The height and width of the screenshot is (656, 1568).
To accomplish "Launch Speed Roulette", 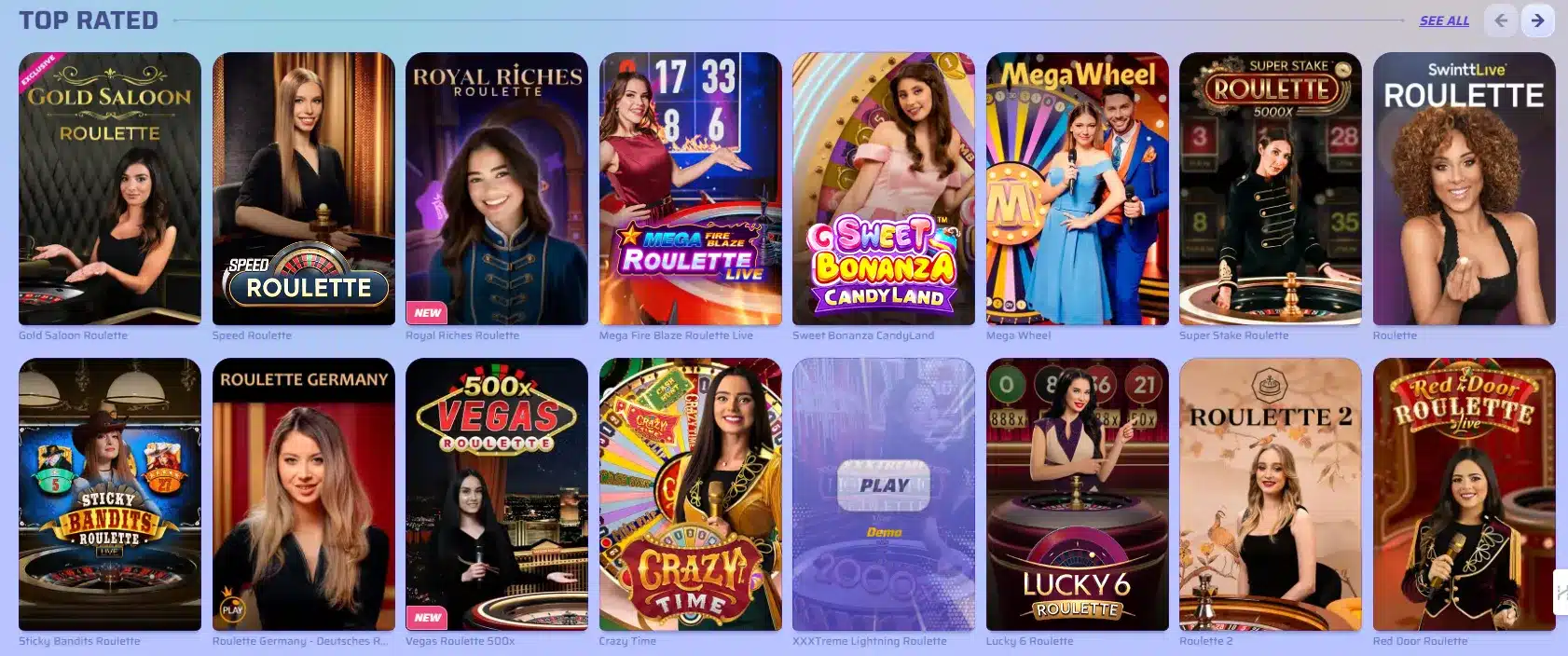I will tap(303, 188).
